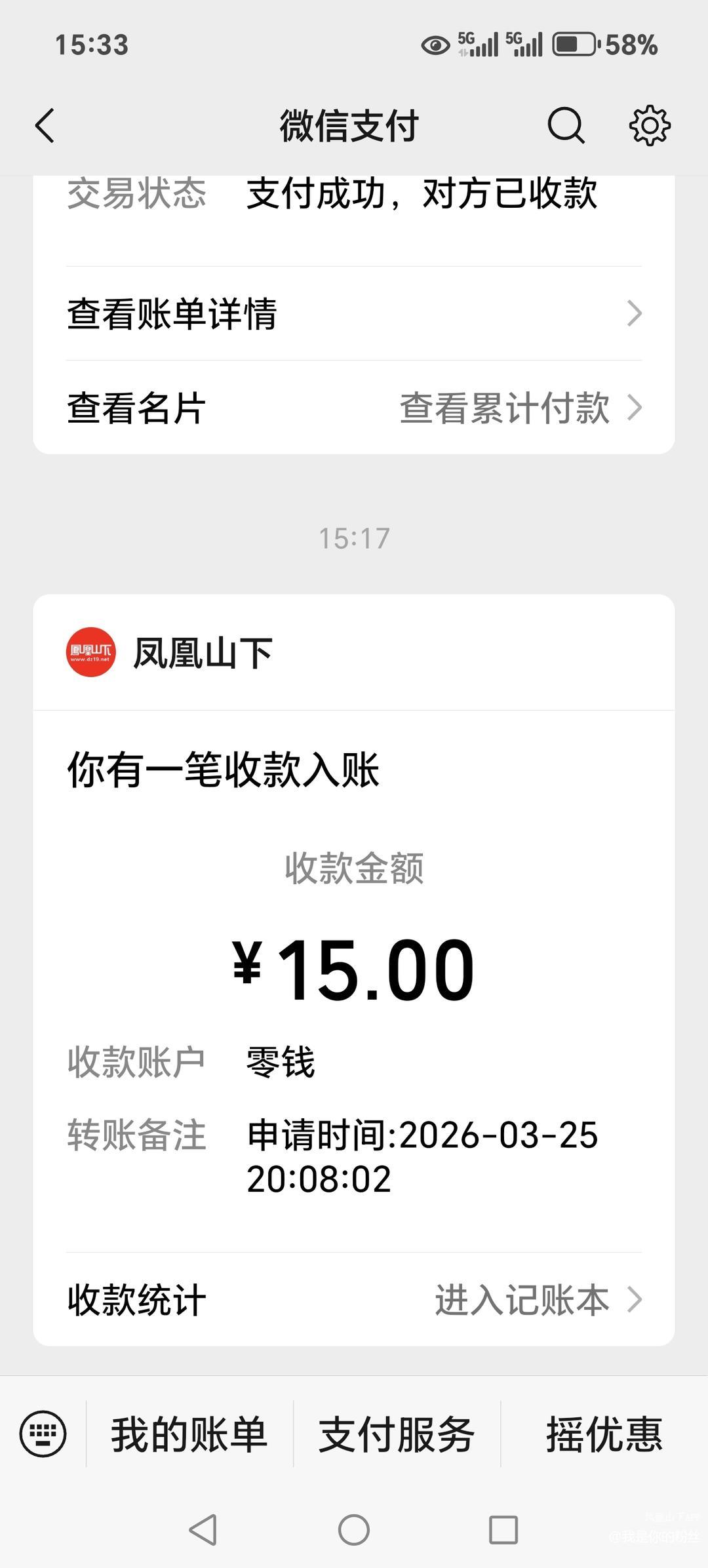Tap 查看名片 to view累计付款
The width and height of the screenshot is (708, 1568).
[354, 408]
